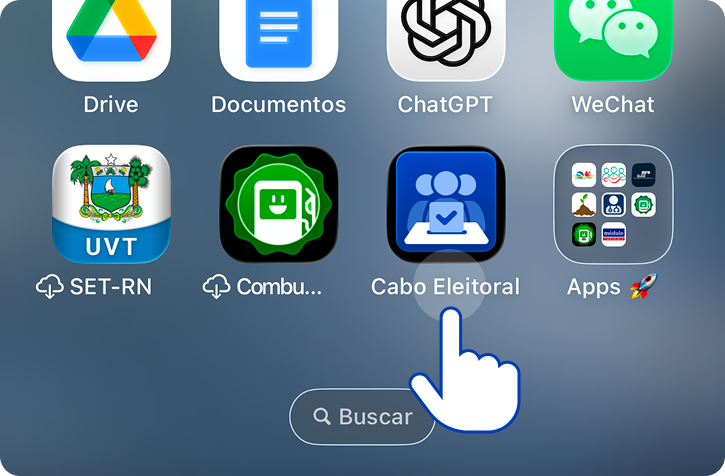725x476 pixels.
Task: Tap the Buscar search pill
Action: [362, 416]
